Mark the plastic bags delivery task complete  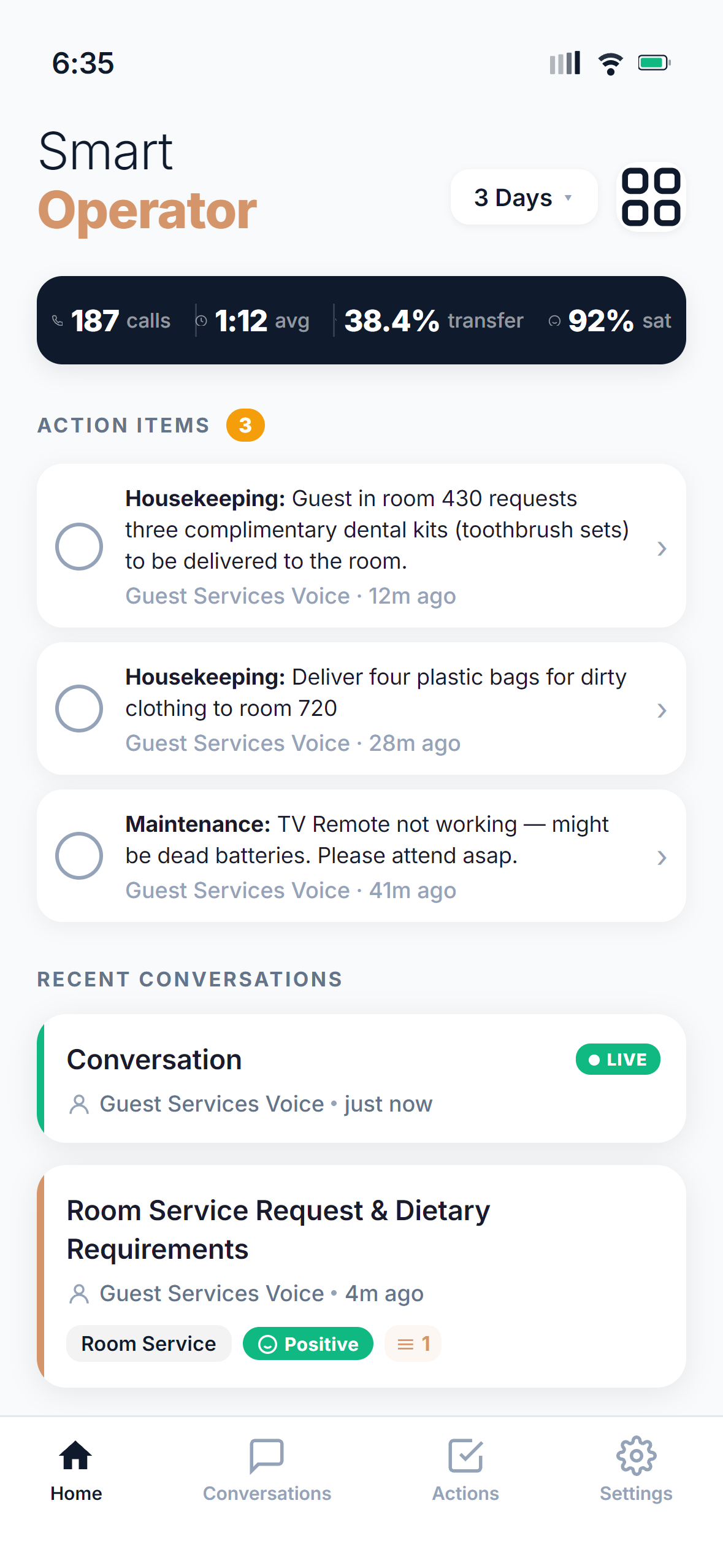[x=79, y=709]
